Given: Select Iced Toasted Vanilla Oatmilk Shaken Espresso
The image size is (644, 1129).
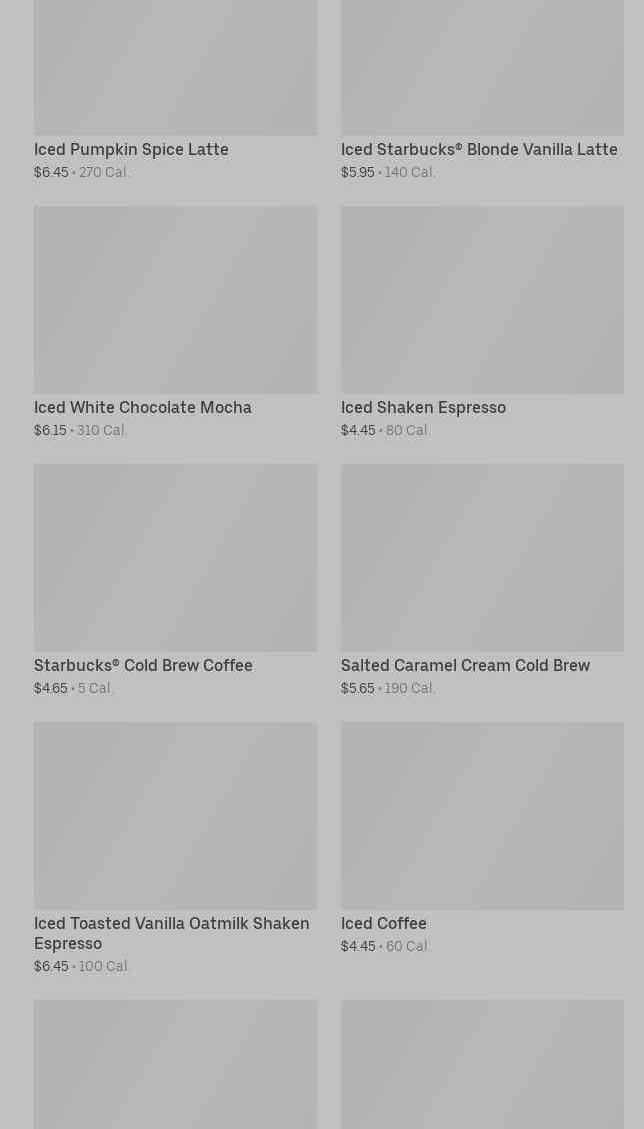Looking at the screenshot, I should click(175, 848).
